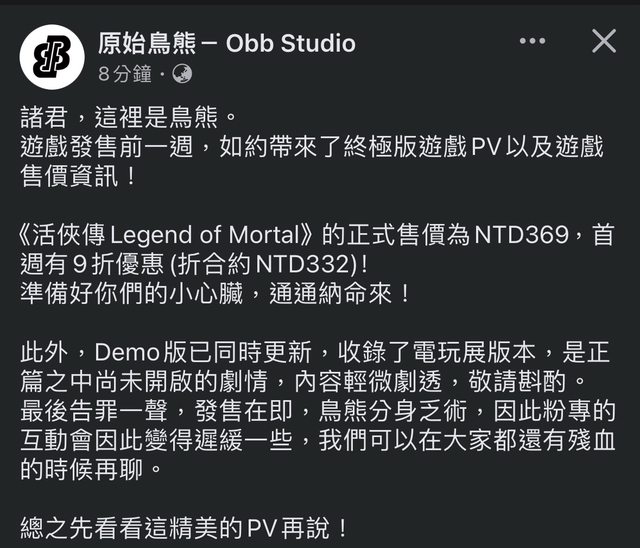Screen dimensions: 640x548
Task: Dismiss the post with the X
Action: [604, 41]
